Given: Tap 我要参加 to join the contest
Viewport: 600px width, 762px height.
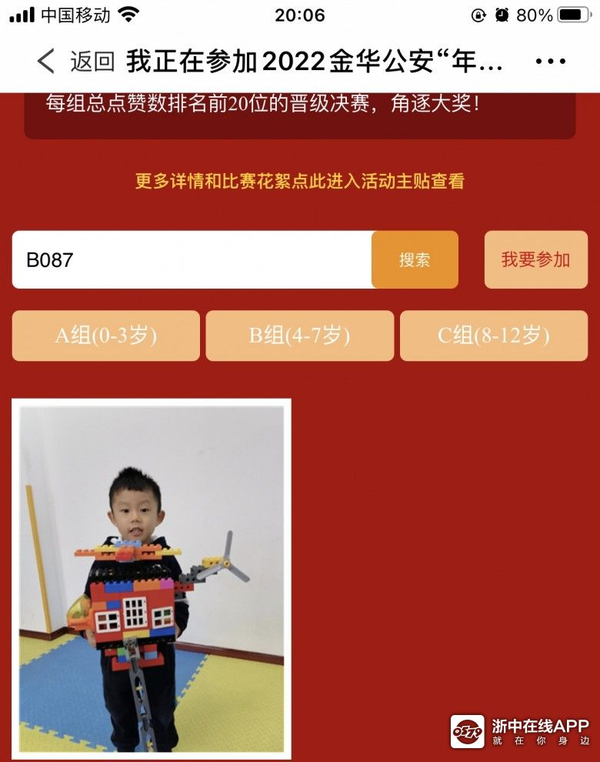Looking at the screenshot, I should [535, 260].
